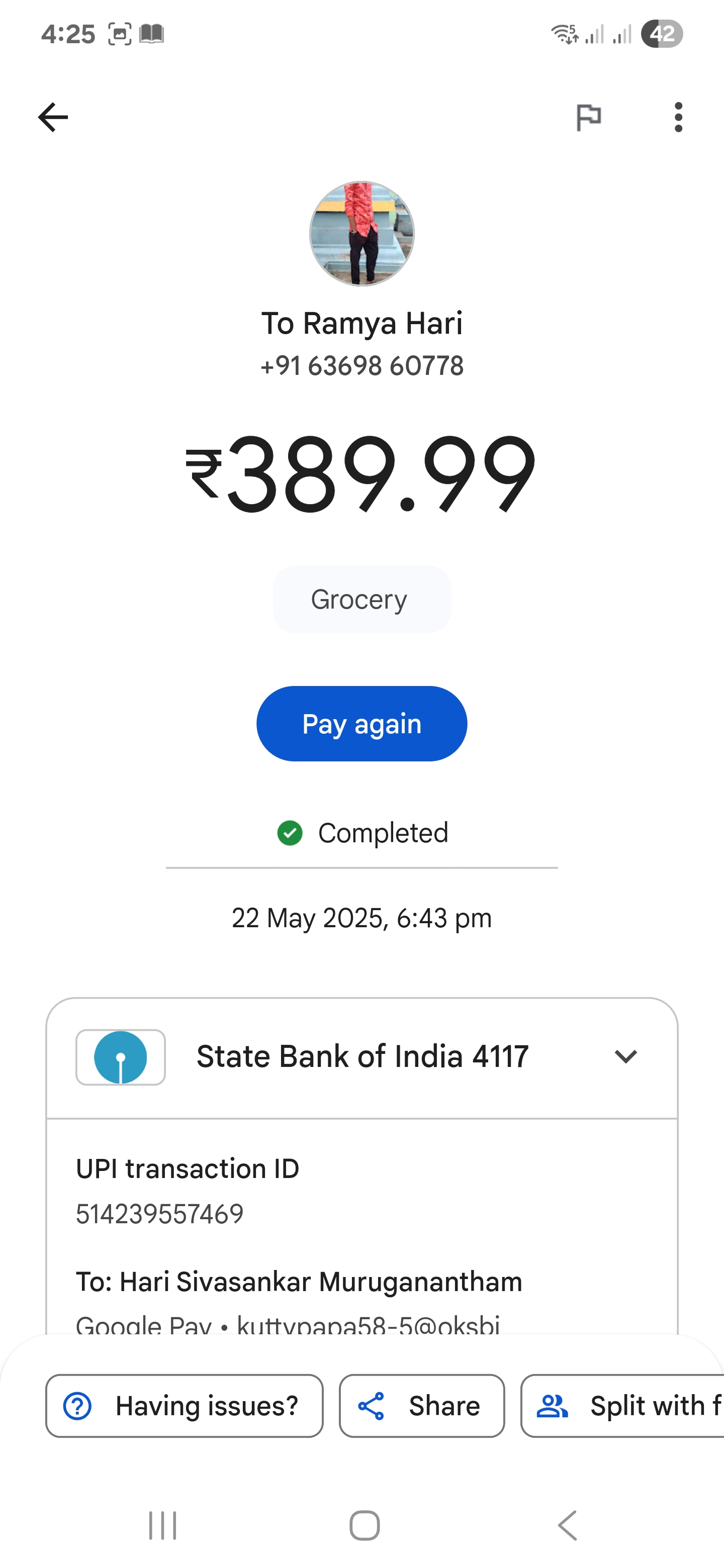
Task: Open recent apps from the navigation bar
Action: click(162, 1526)
